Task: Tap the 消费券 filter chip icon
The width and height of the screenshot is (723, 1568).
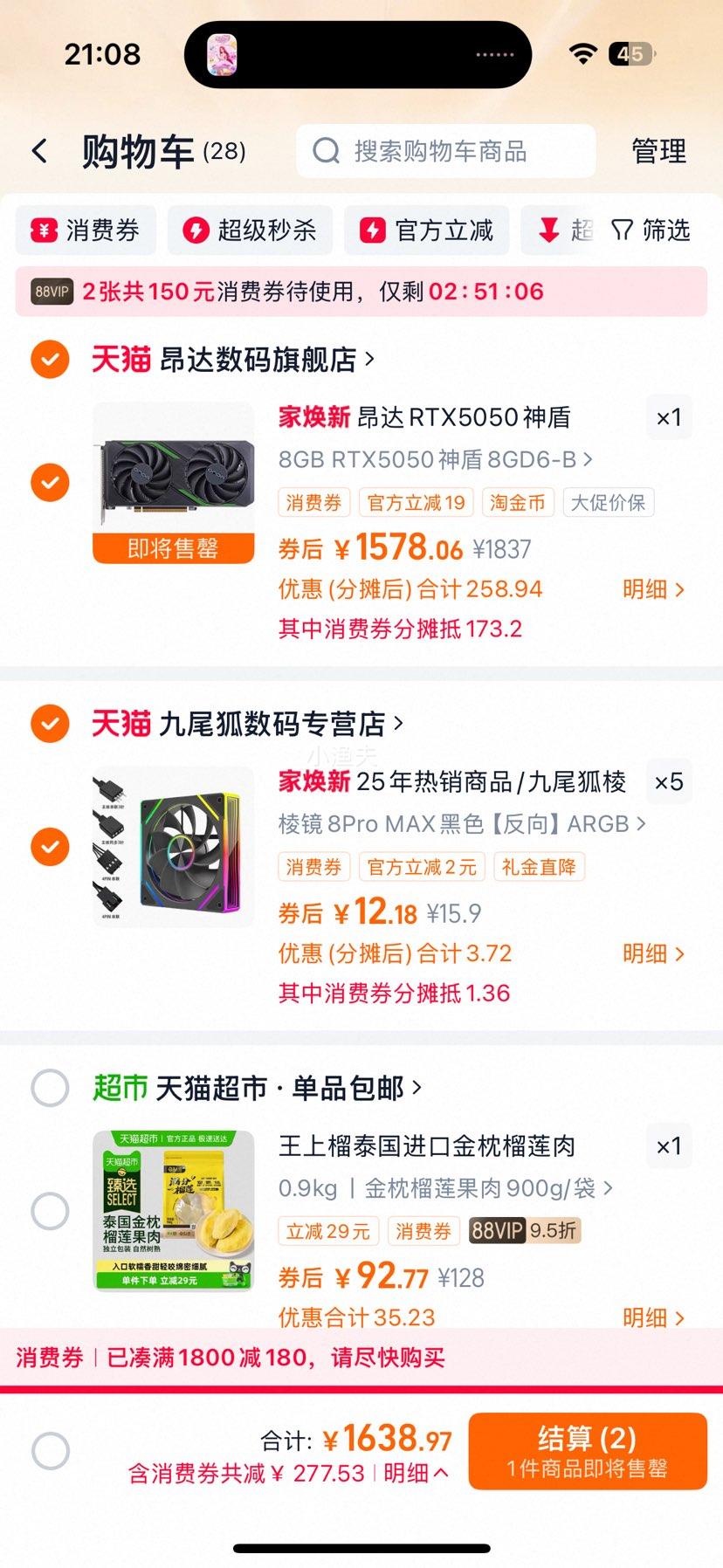Action: point(44,230)
